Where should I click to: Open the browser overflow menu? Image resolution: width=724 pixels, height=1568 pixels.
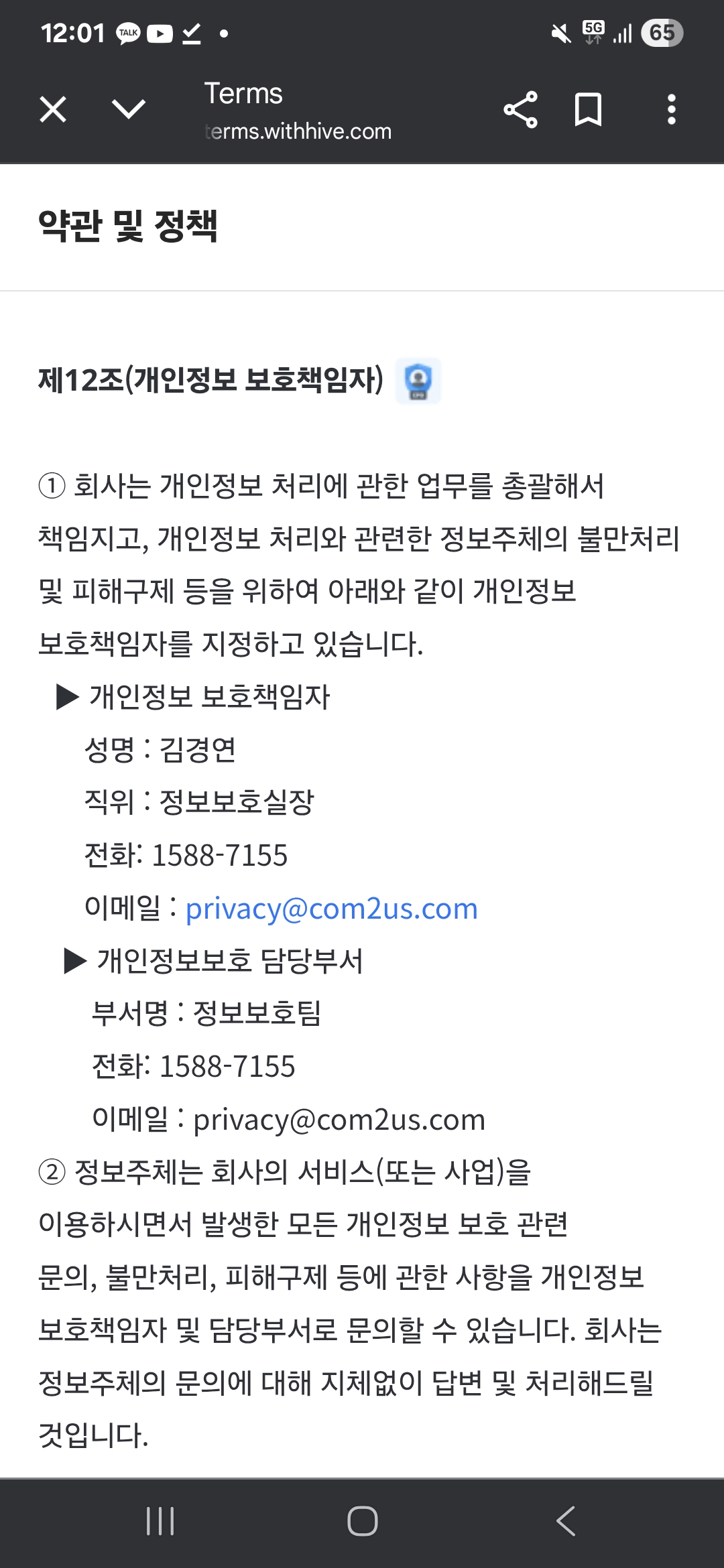(x=671, y=109)
